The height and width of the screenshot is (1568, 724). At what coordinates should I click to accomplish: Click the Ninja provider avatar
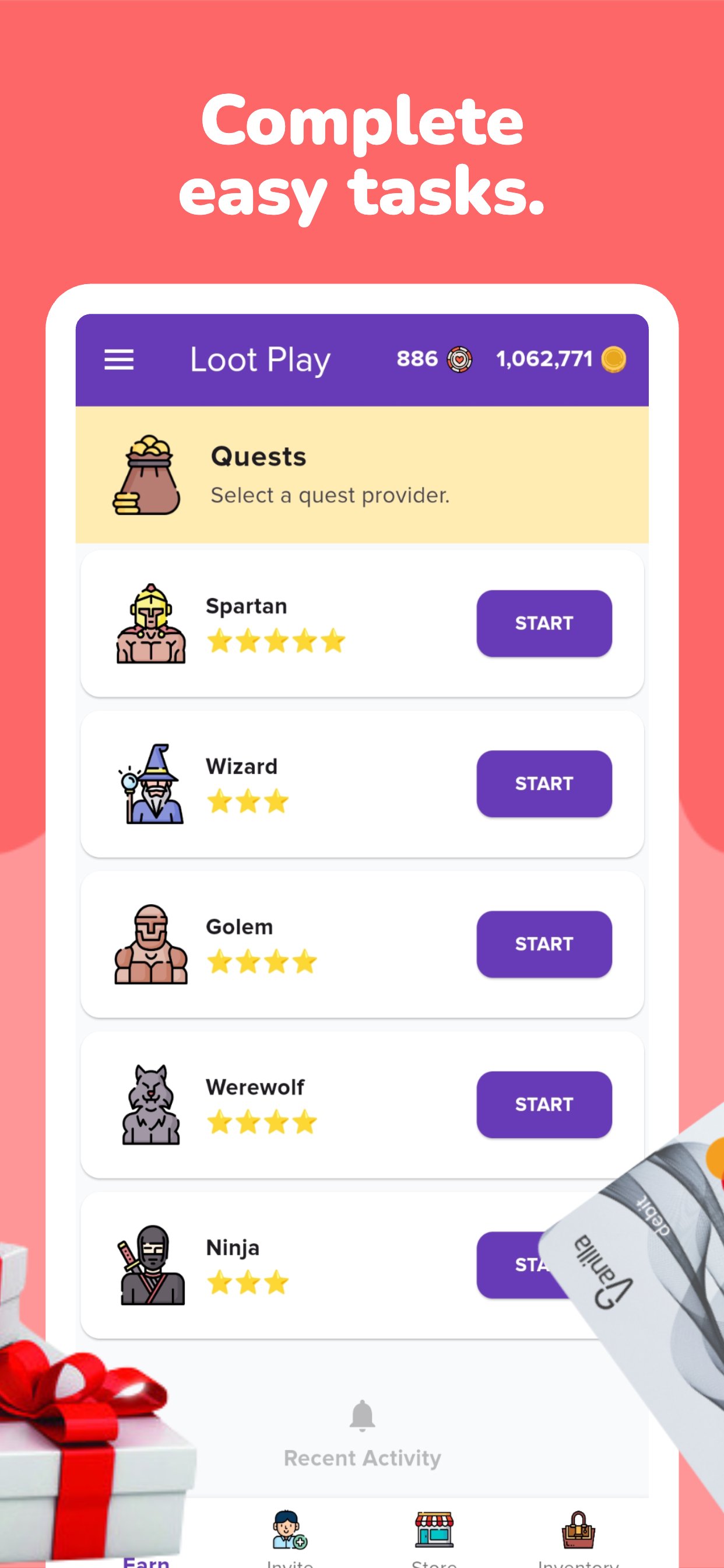[152, 1263]
